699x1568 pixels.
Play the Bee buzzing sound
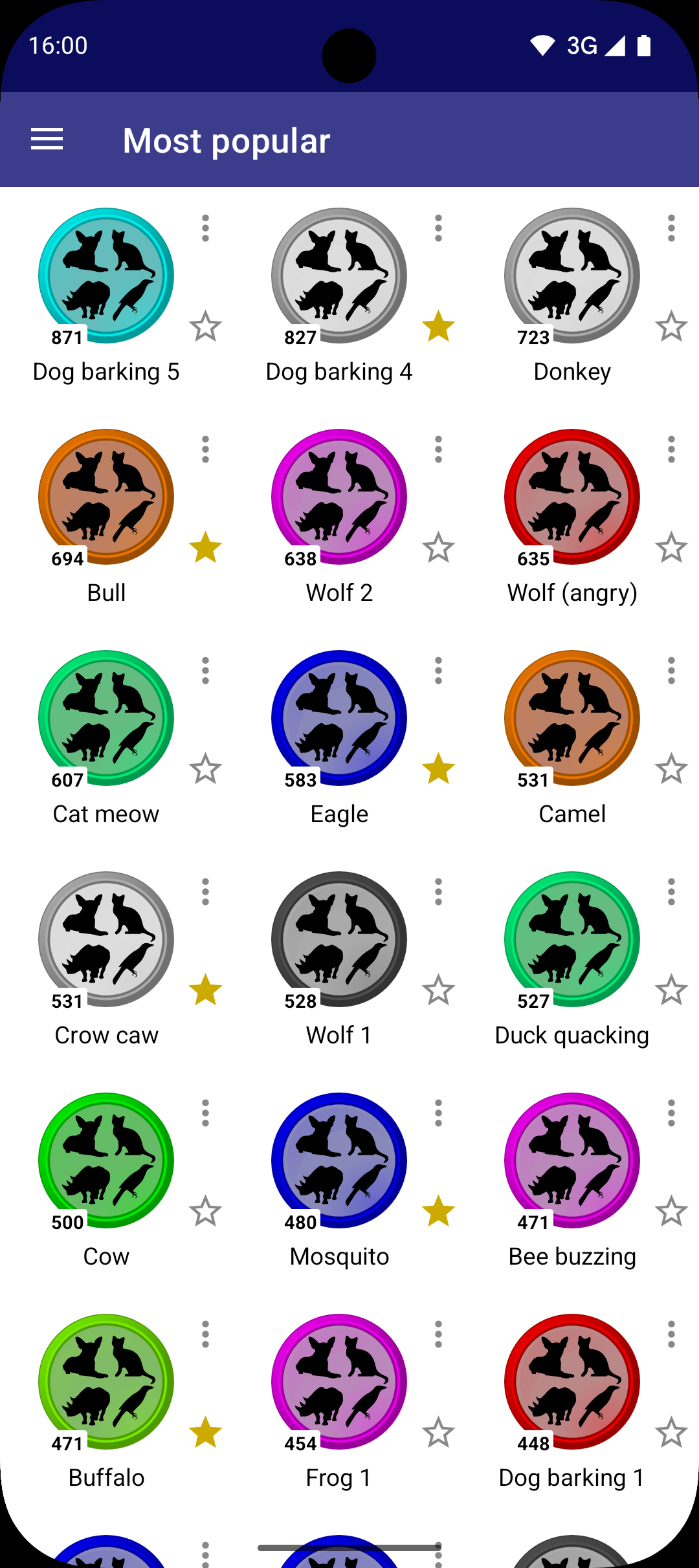click(572, 1160)
